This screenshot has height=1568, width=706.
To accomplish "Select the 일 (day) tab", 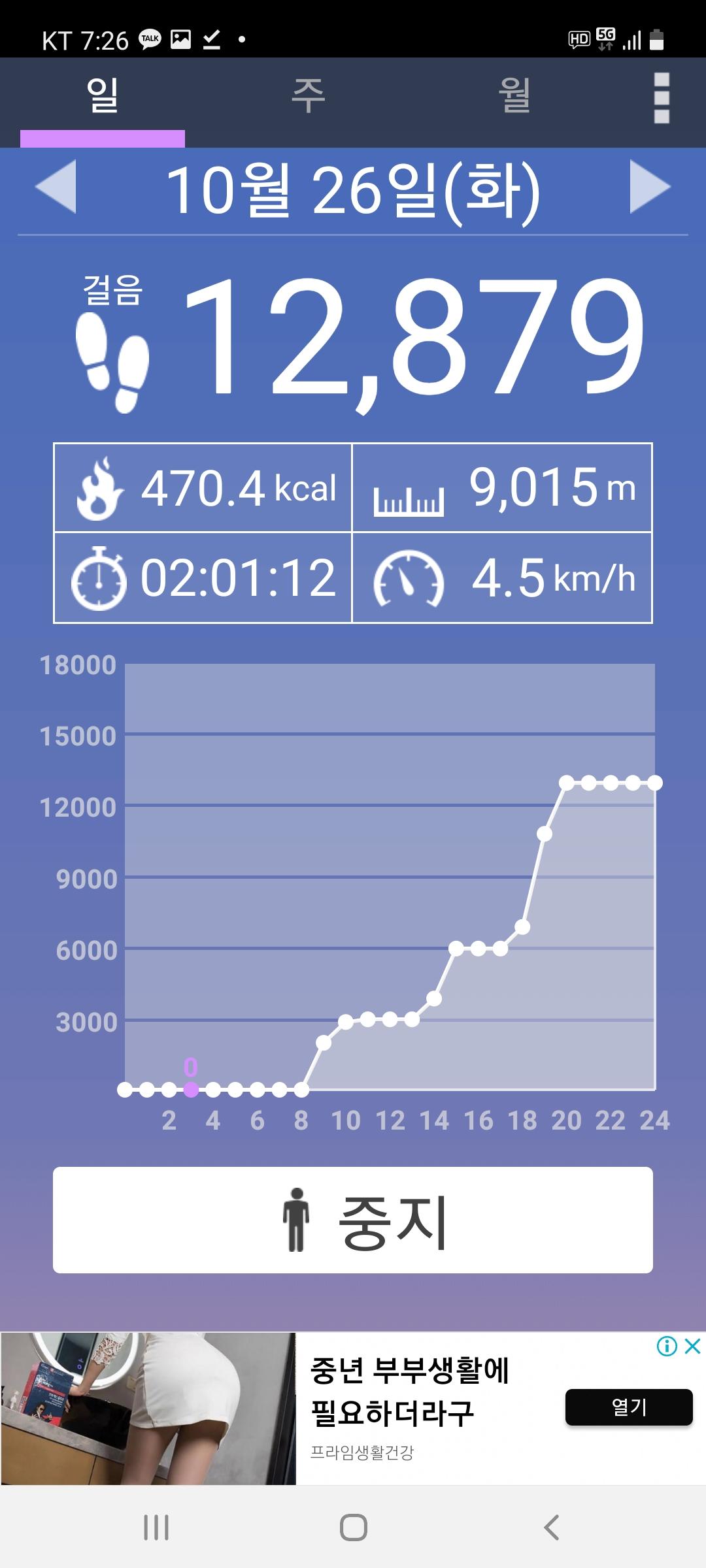I will pos(103,97).
